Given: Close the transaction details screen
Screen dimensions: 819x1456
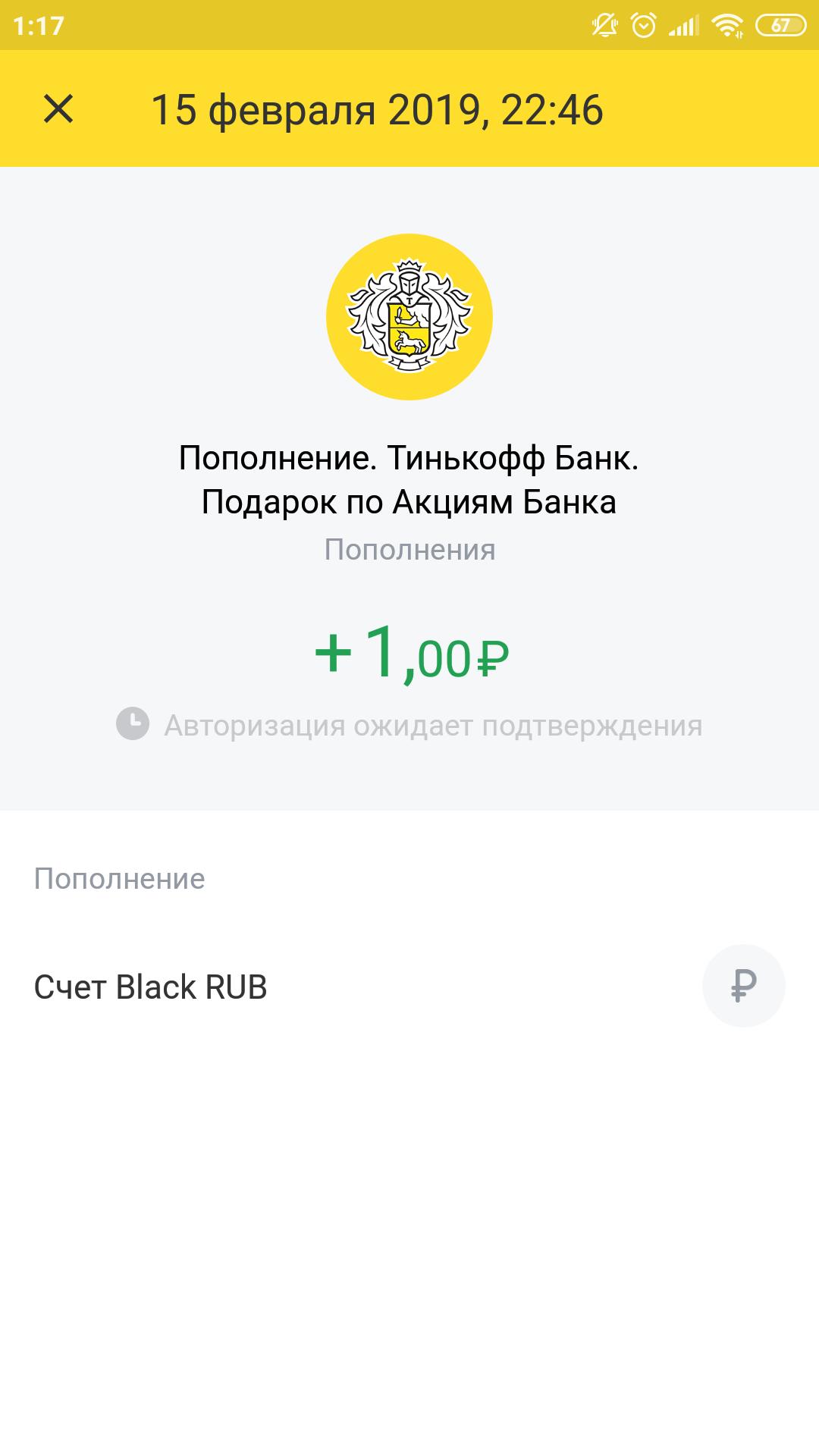Looking at the screenshot, I should coord(58,109).
